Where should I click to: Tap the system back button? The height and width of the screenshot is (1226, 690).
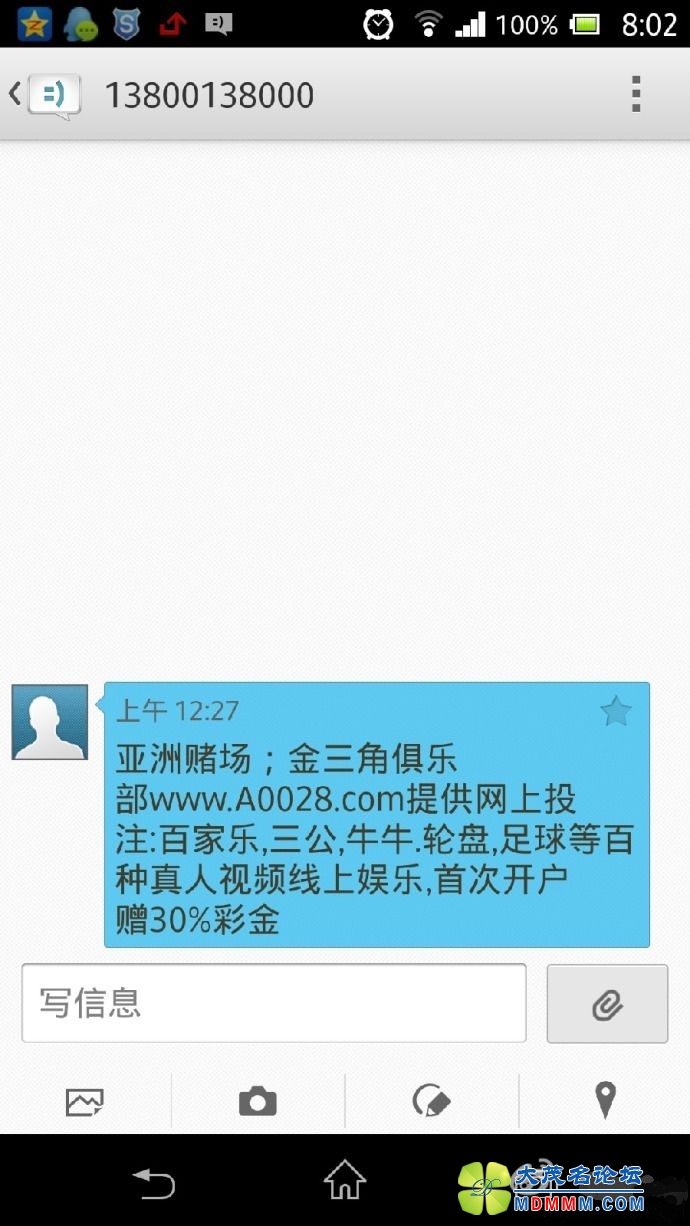pos(154,1183)
